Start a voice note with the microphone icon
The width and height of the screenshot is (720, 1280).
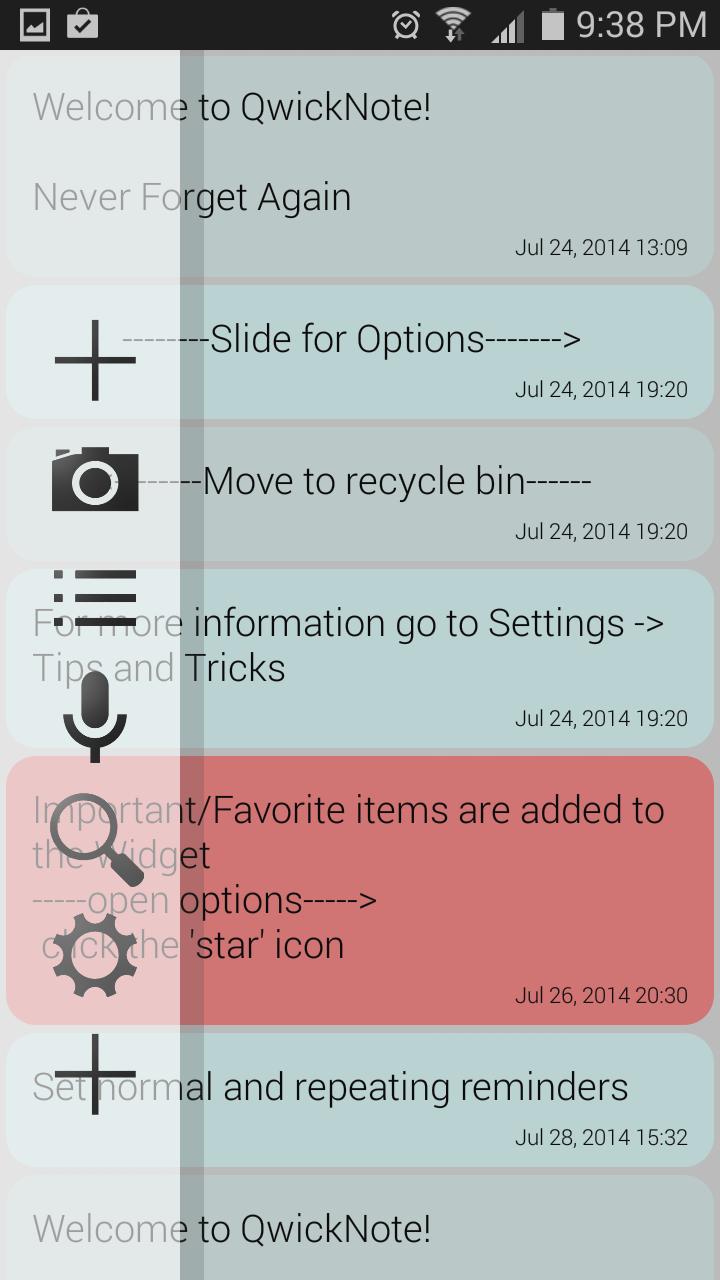pyautogui.click(x=95, y=715)
